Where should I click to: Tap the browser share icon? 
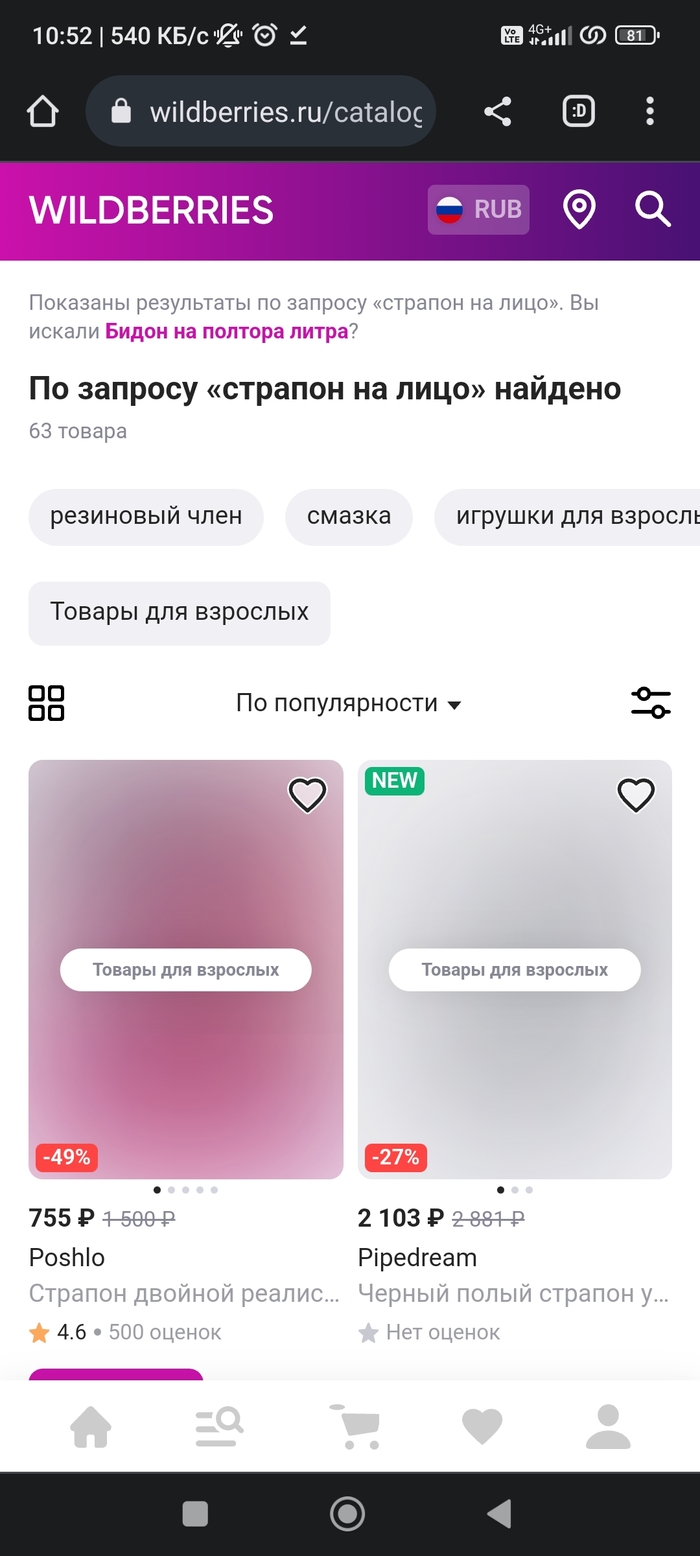point(497,112)
